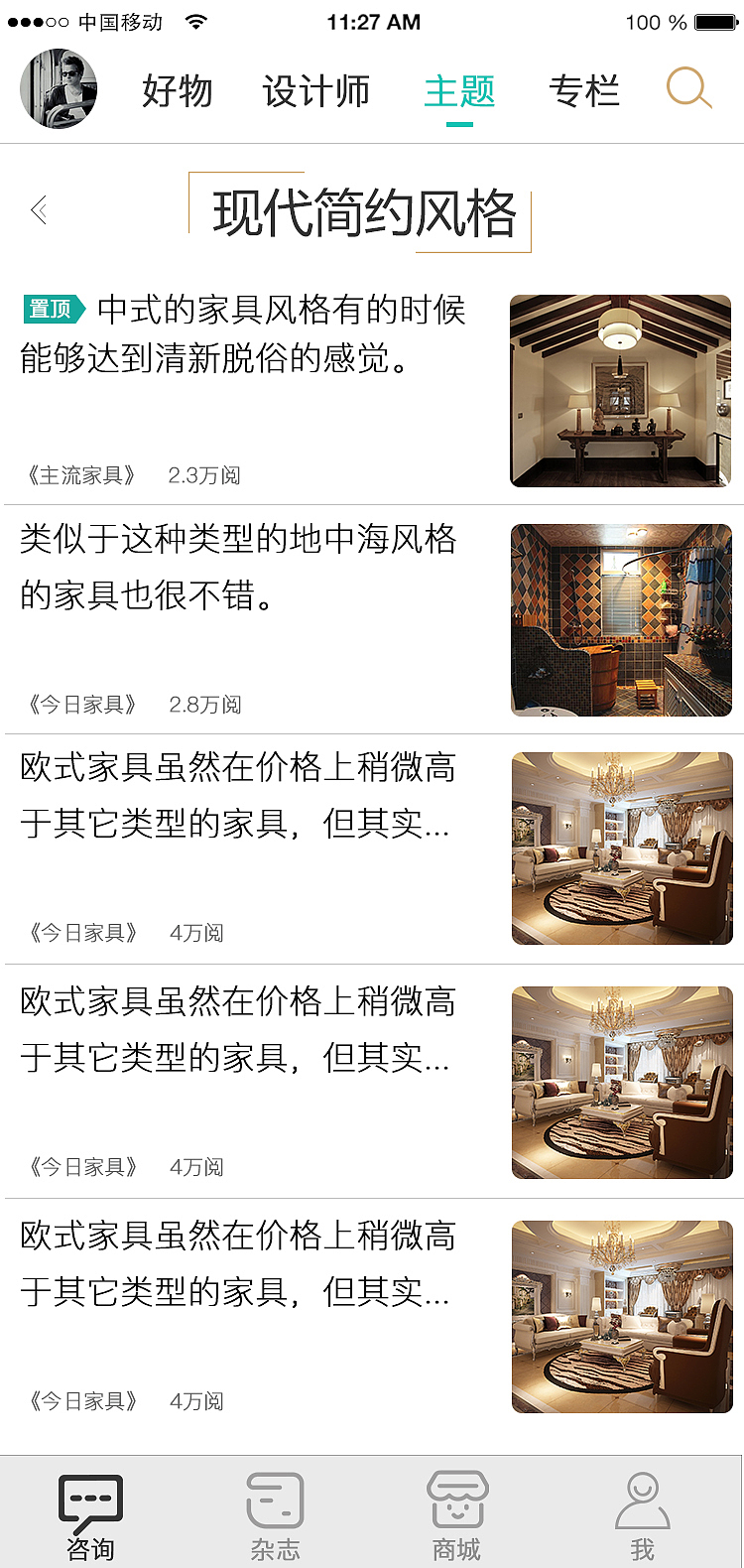The image size is (744, 1568).
Task: Go back with the left arrow
Action: (40, 210)
